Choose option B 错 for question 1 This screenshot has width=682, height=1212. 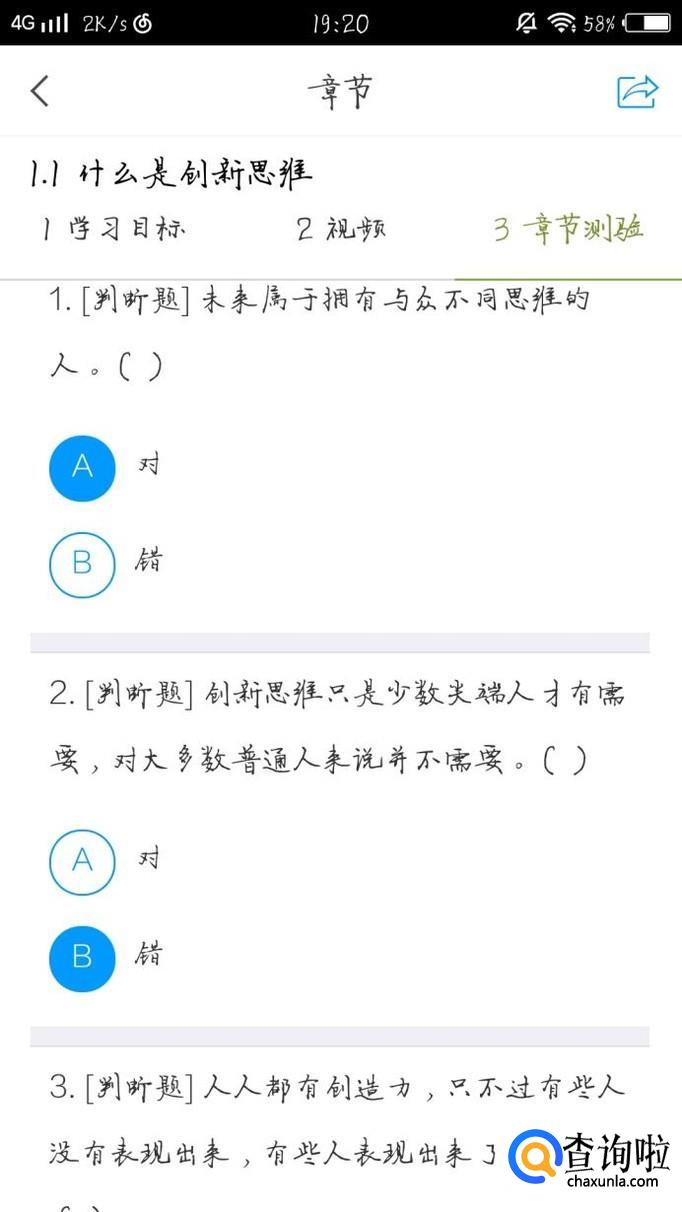[82, 563]
